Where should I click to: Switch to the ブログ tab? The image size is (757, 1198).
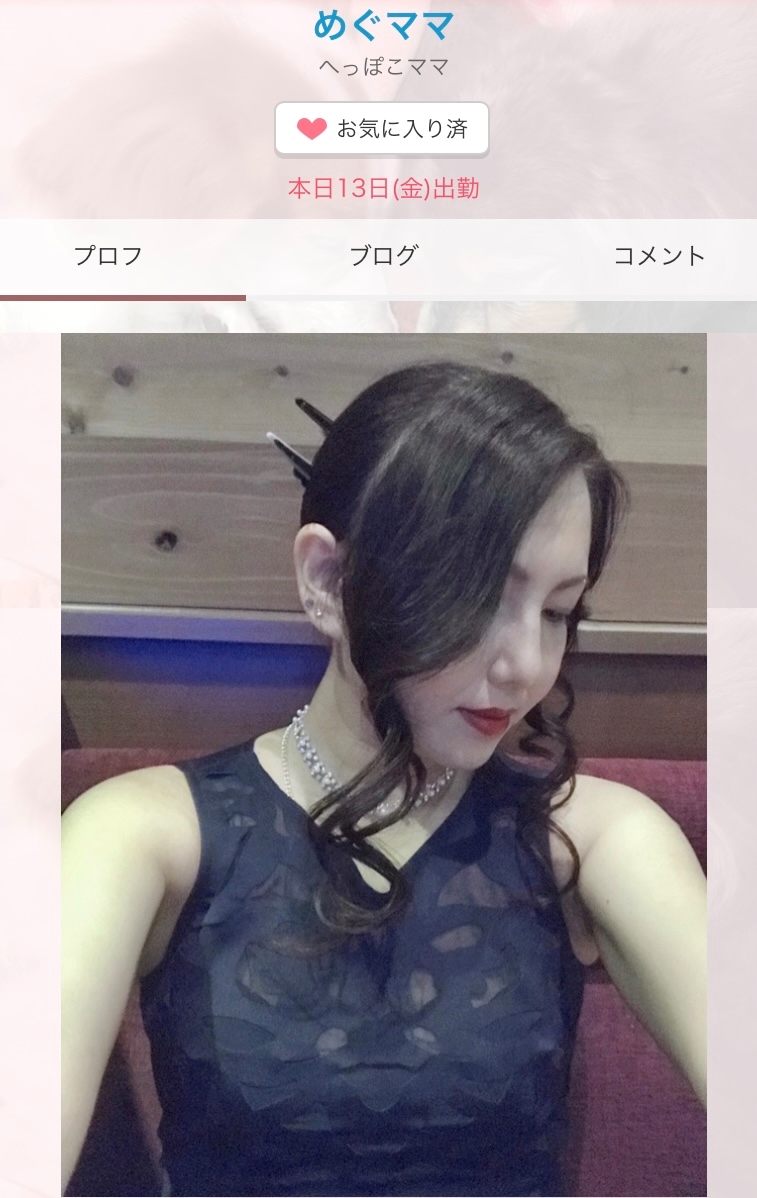coord(383,256)
